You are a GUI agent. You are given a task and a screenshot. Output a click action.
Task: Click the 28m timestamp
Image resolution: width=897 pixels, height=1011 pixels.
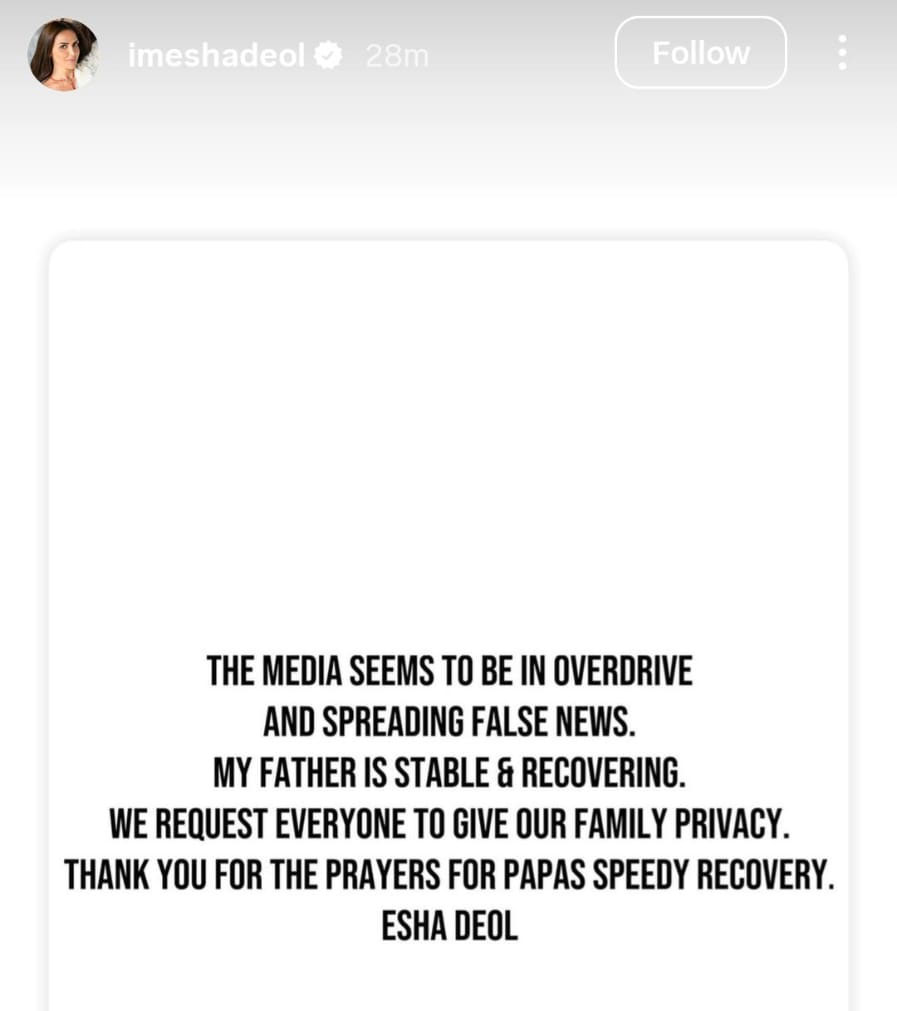(x=396, y=55)
